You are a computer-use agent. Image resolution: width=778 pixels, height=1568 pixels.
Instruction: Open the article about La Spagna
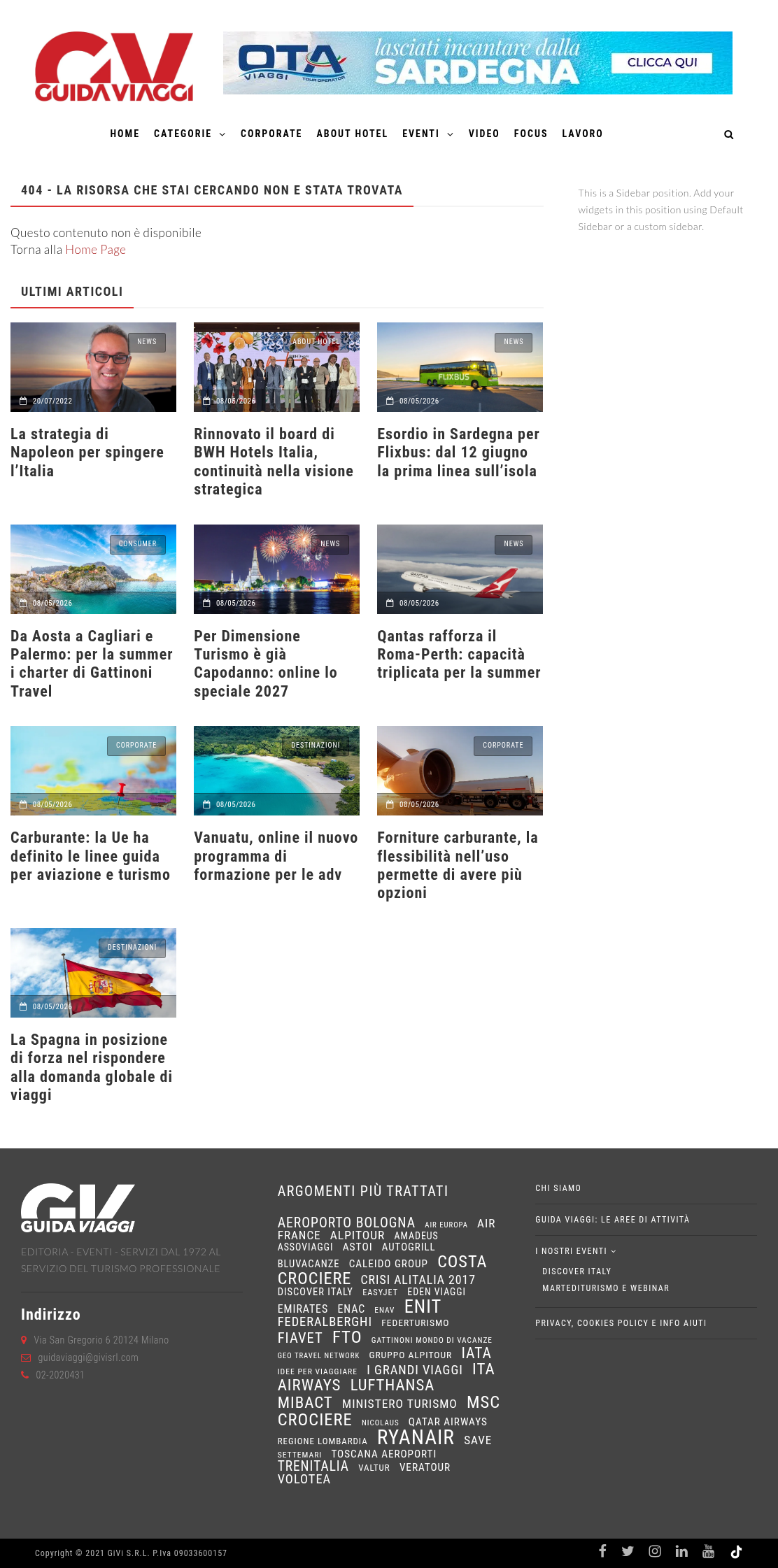92,1067
